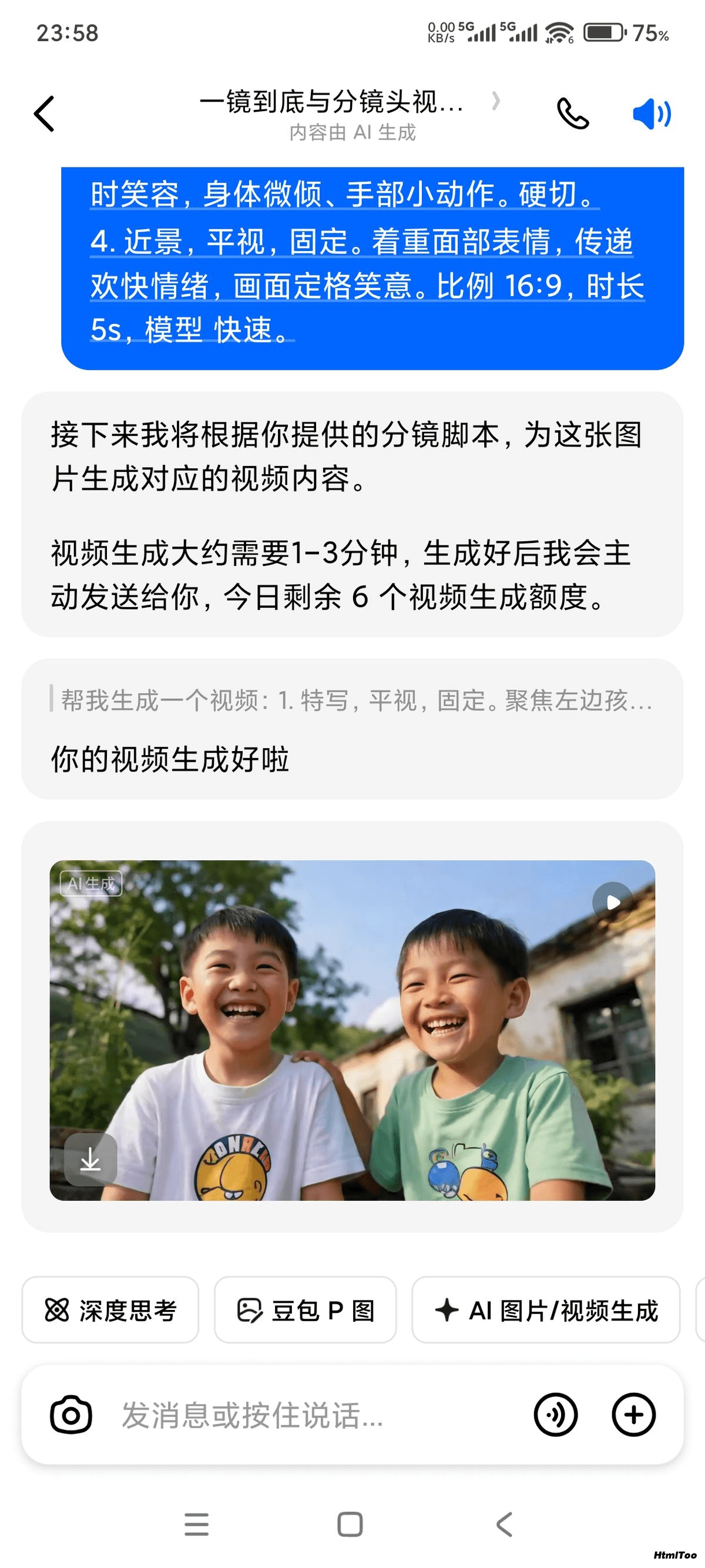
Task: Go back from the chat
Action: [45, 114]
